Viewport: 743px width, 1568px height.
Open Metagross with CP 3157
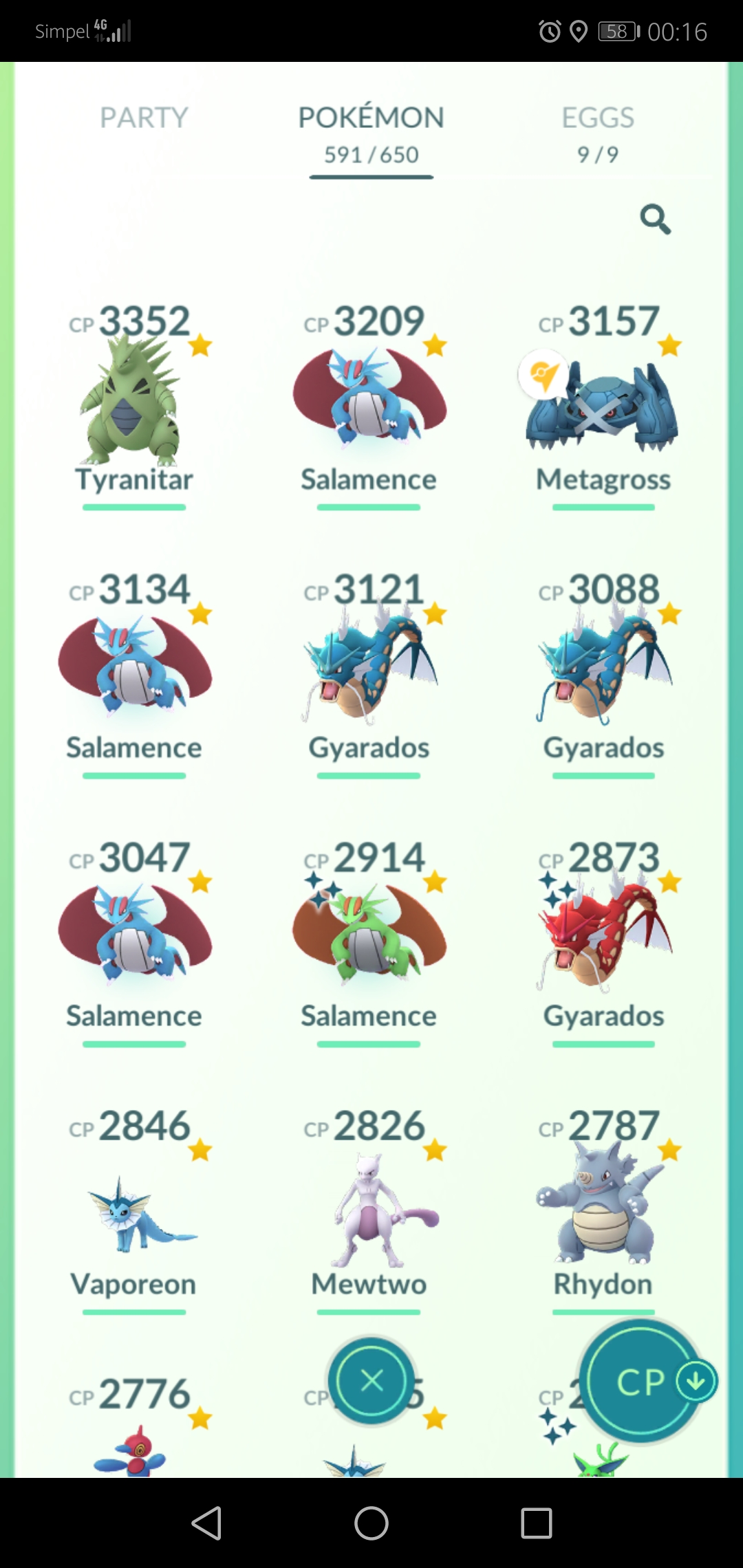[603, 406]
